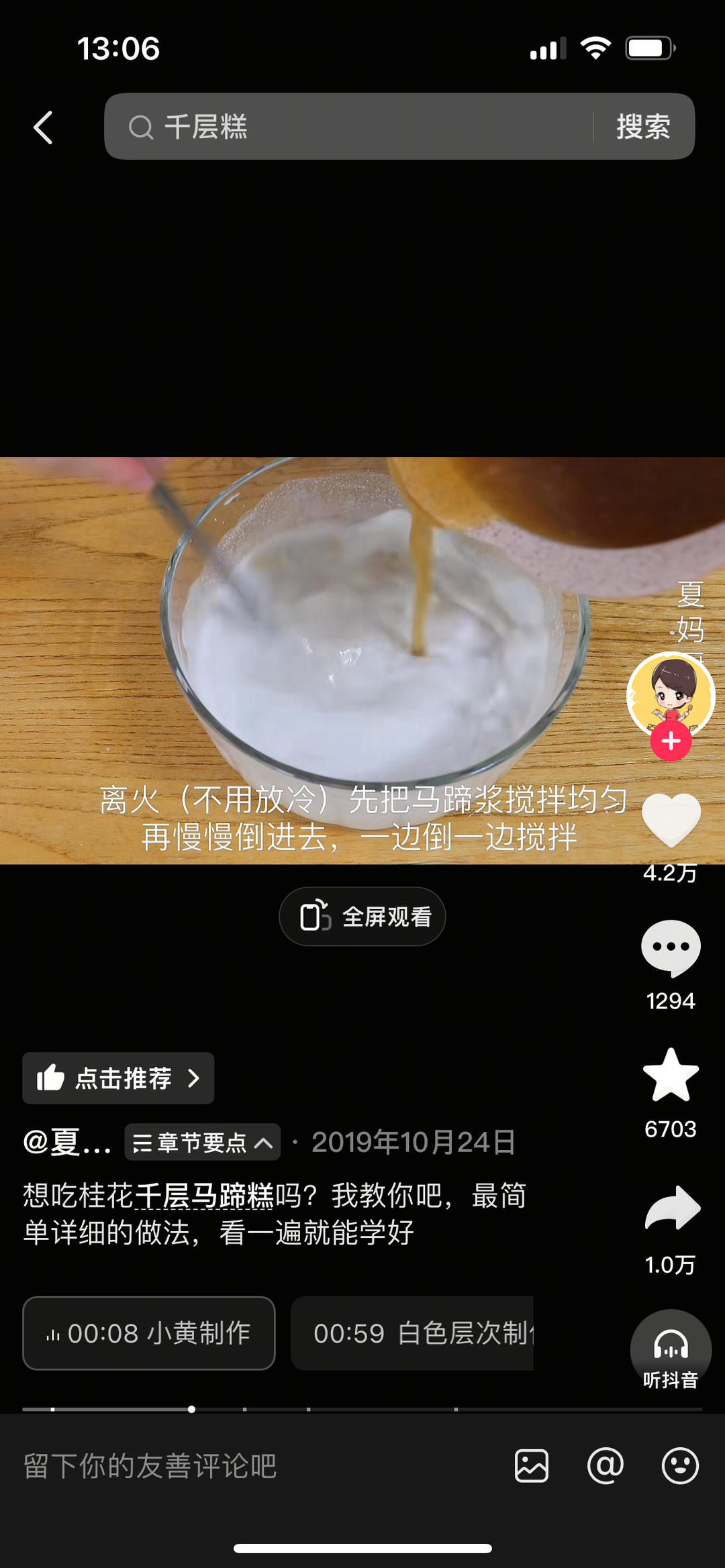Tap the back arrow to exit
The image size is (725, 1568).
tap(43, 127)
